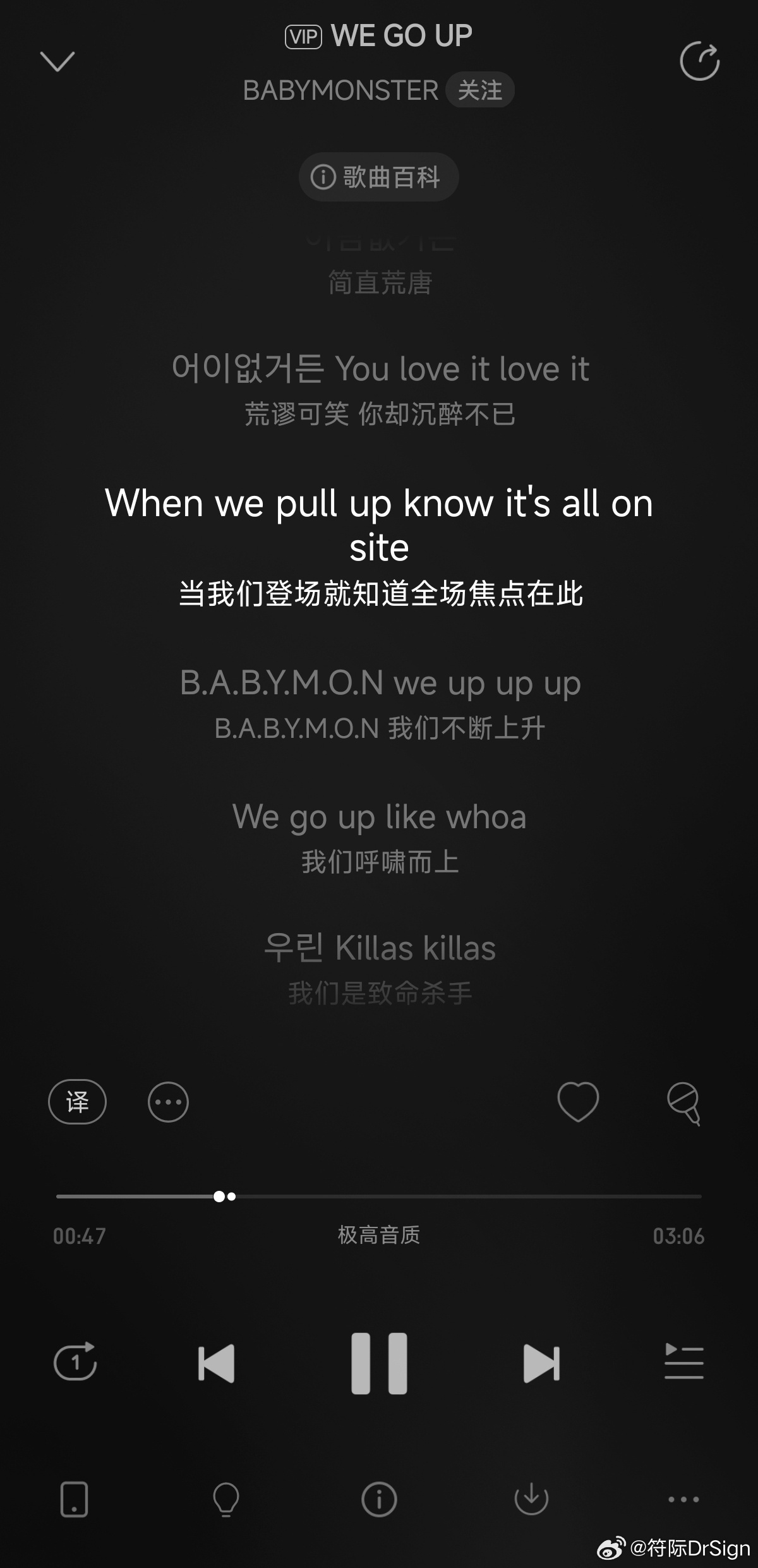758x1568 pixels.
Task: Open the 歌曲百科 song encyclopedia
Action: [378, 177]
